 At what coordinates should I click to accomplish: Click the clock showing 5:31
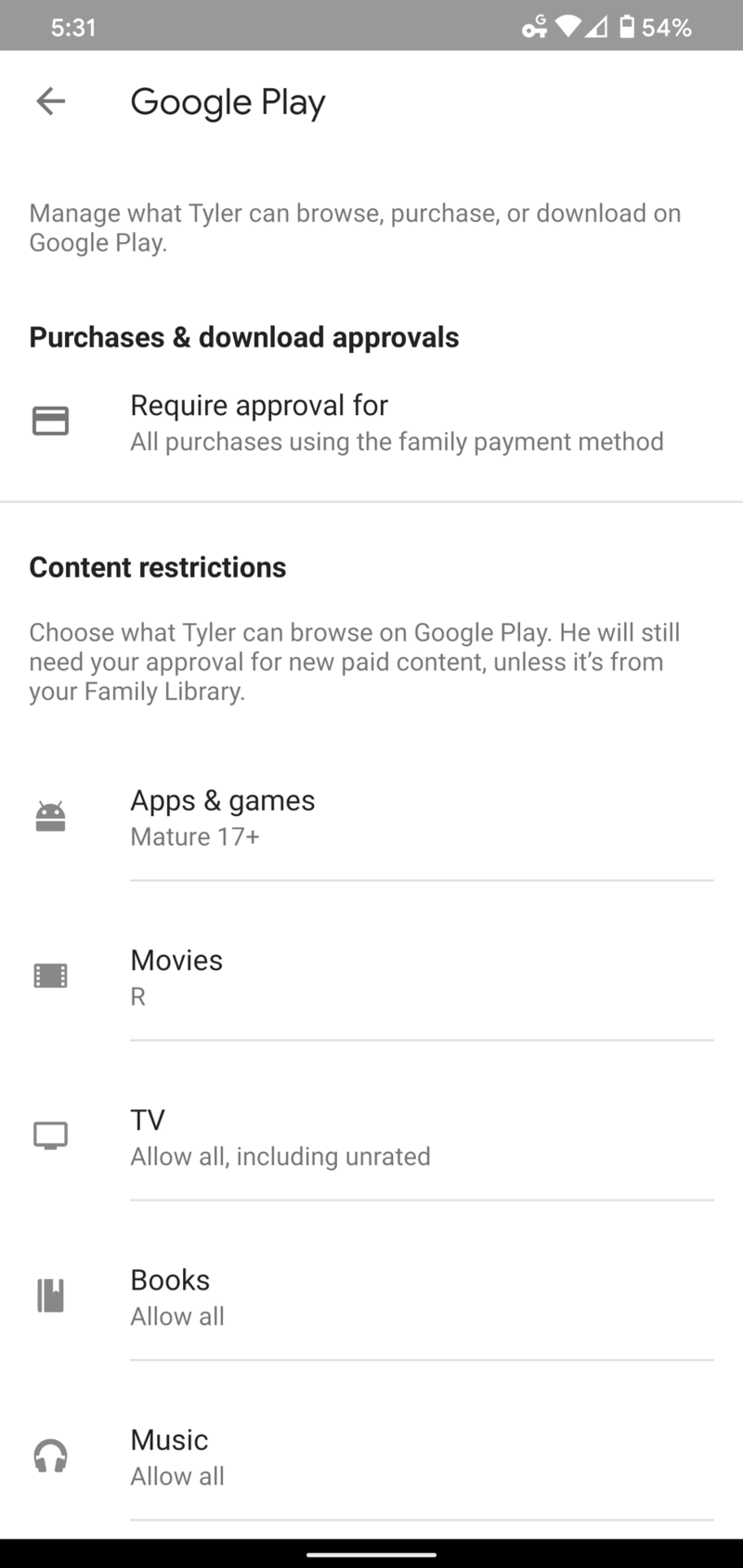72,26
